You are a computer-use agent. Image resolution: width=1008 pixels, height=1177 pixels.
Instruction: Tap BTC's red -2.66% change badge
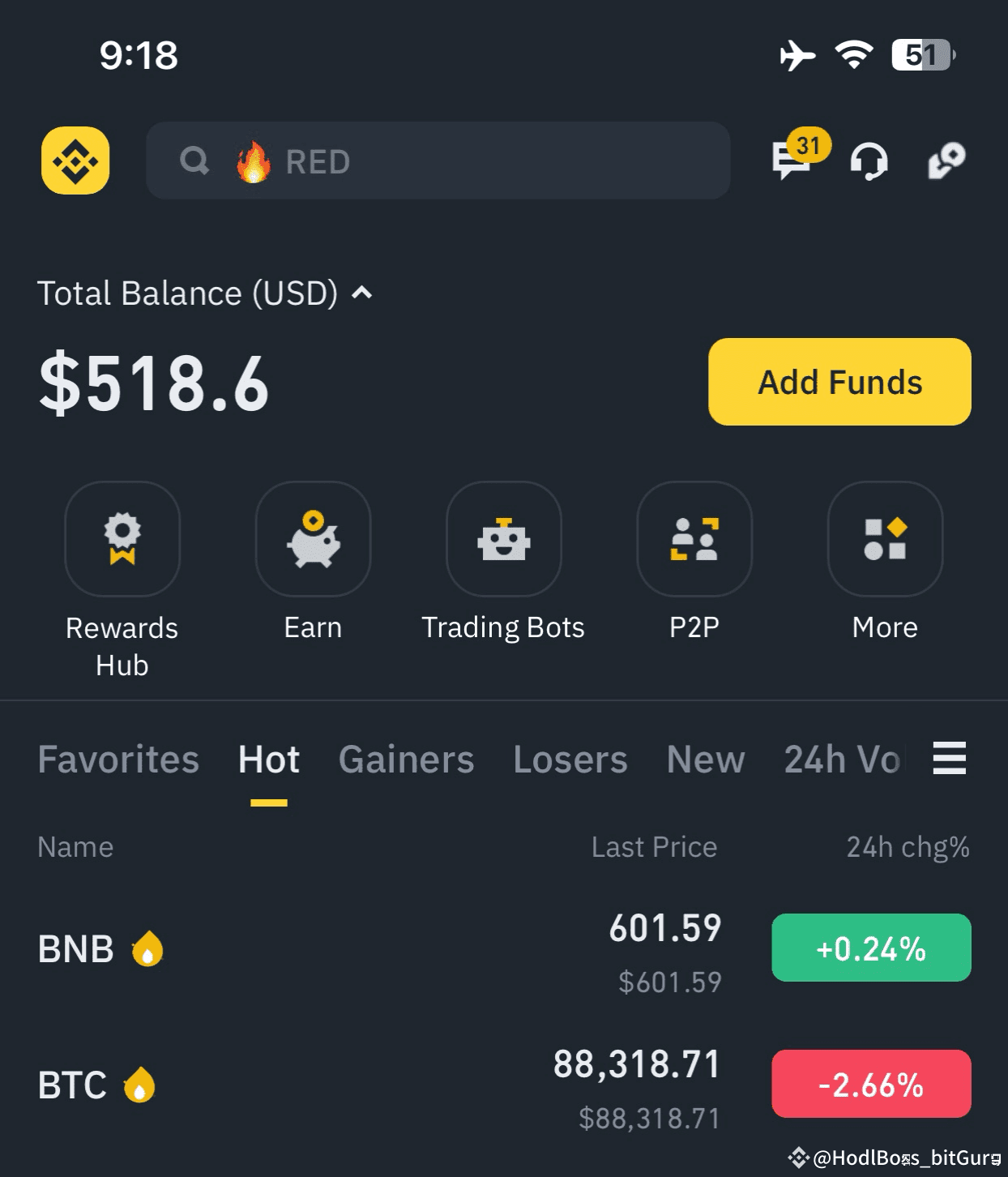(870, 1084)
